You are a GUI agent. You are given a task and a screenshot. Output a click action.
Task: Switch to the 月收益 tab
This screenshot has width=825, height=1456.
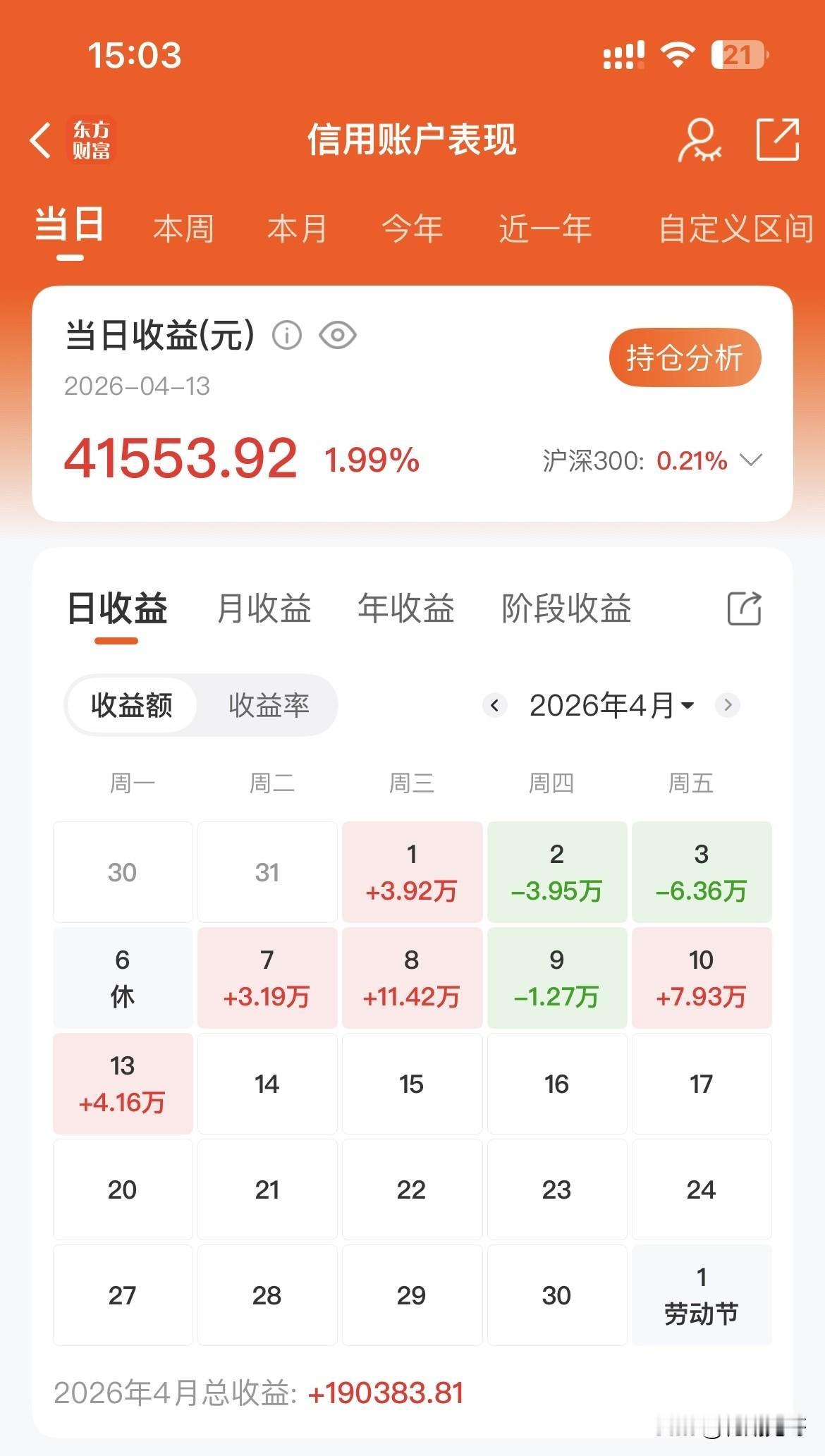pyautogui.click(x=265, y=609)
